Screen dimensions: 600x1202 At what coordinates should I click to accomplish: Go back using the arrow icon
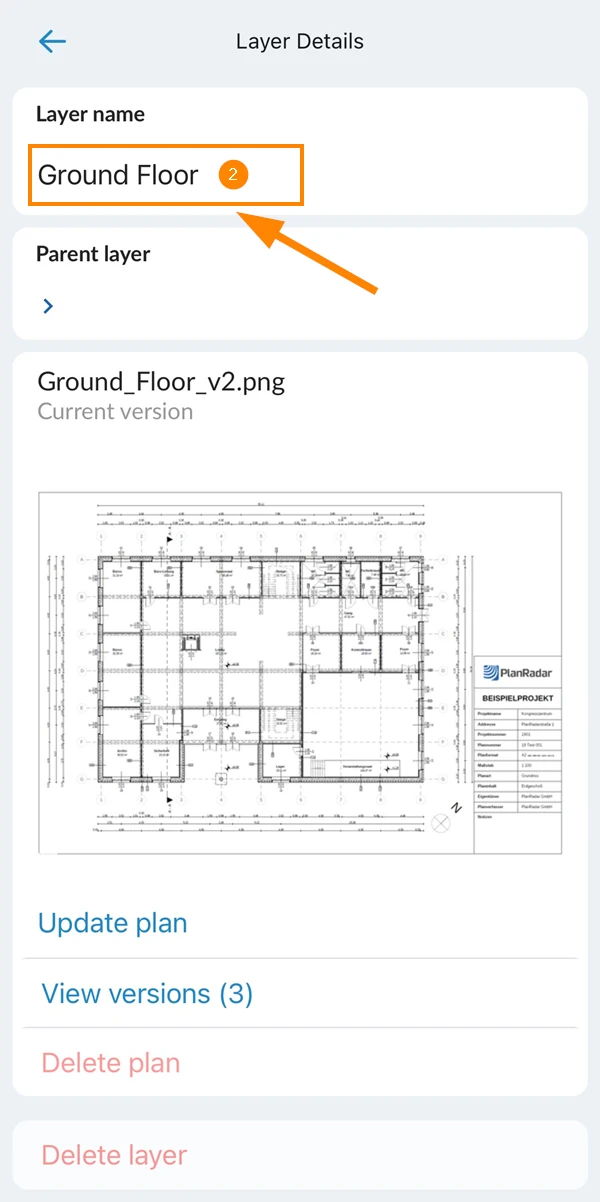pos(52,41)
